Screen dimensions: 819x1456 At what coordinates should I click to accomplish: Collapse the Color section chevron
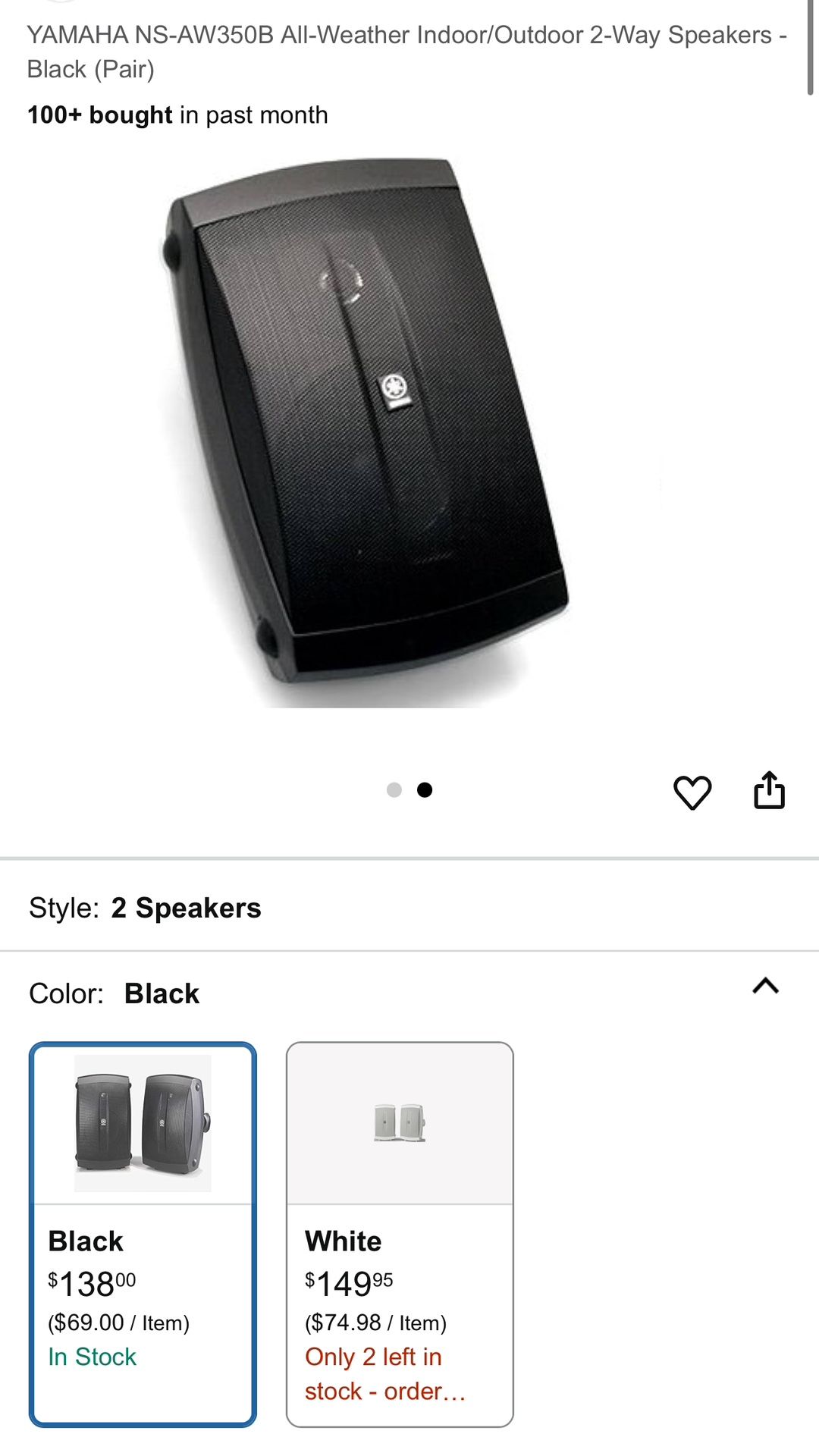pyautogui.click(x=765, y=986)
